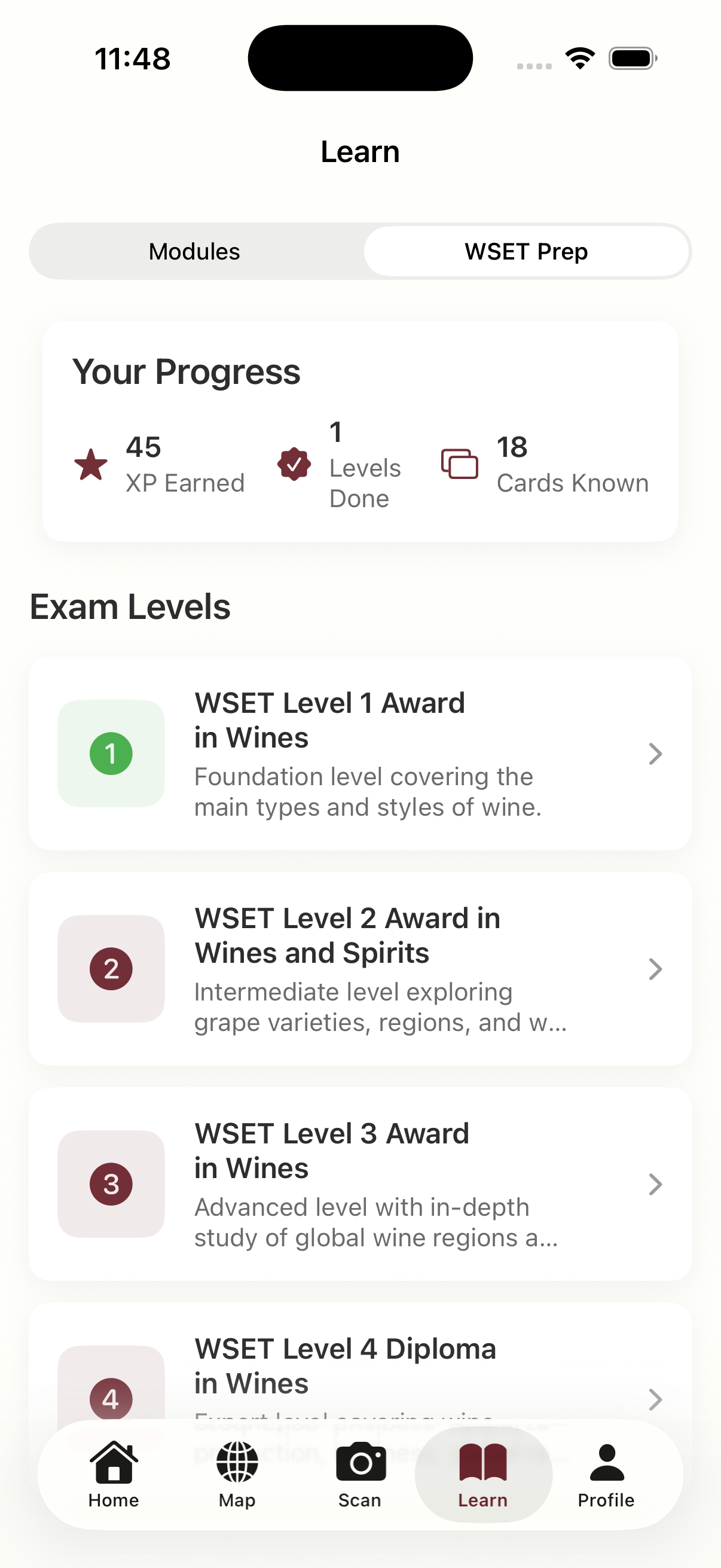Click the Cards Known cards icon
Screen dimensions: 721x1568
click(x=460, y=464)
